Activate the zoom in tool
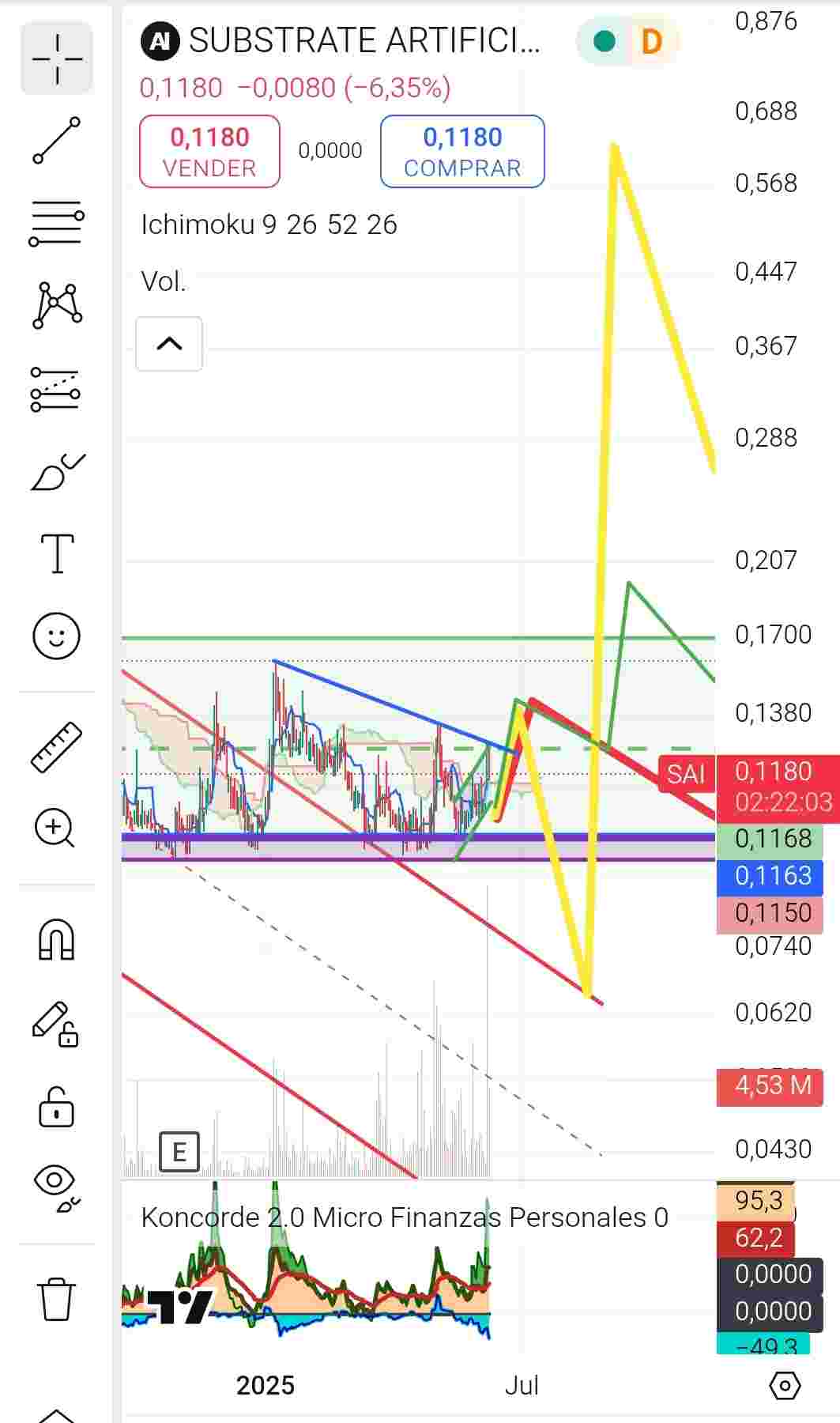Viewport: 840px width, 1423px height. (55, 829)
